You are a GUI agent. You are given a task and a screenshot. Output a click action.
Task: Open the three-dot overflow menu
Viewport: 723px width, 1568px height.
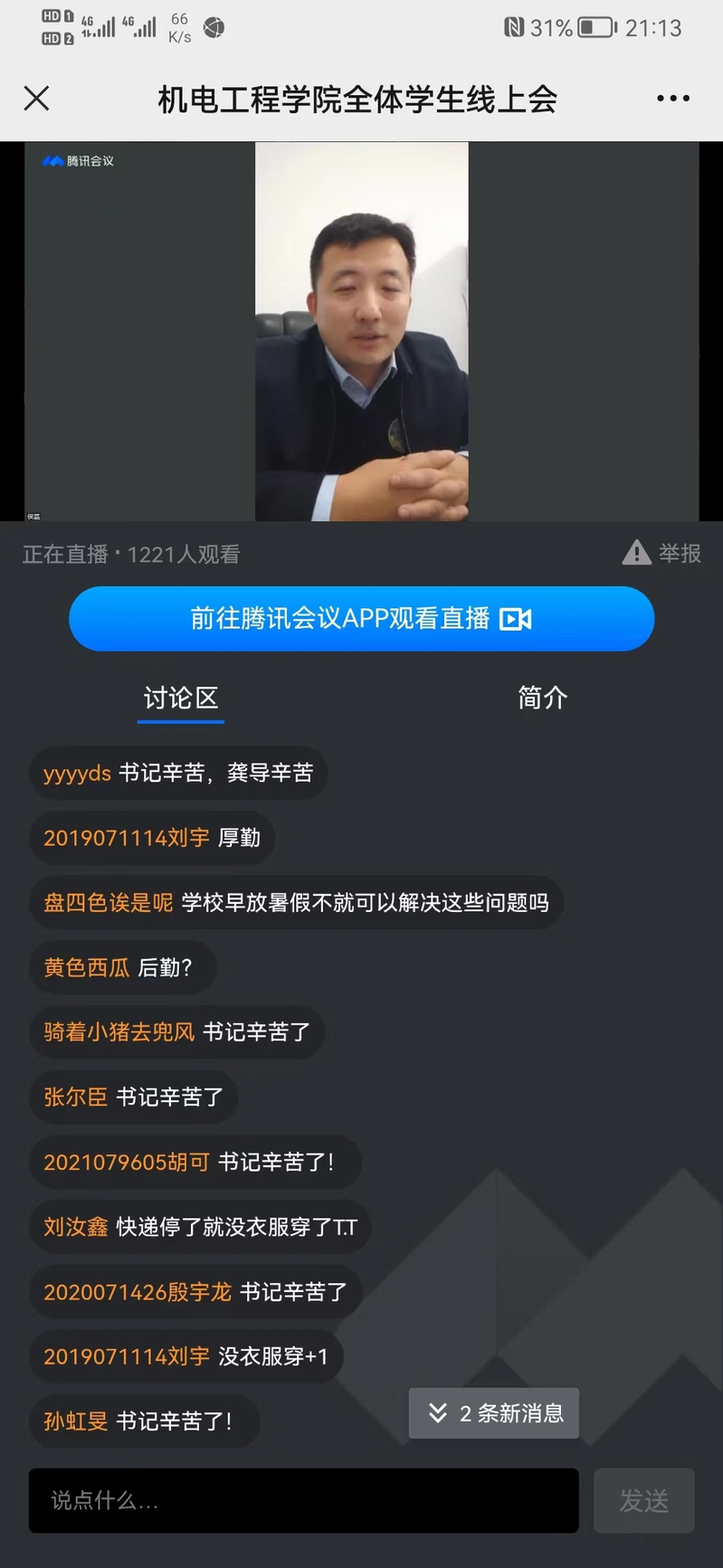pos(672,99)
